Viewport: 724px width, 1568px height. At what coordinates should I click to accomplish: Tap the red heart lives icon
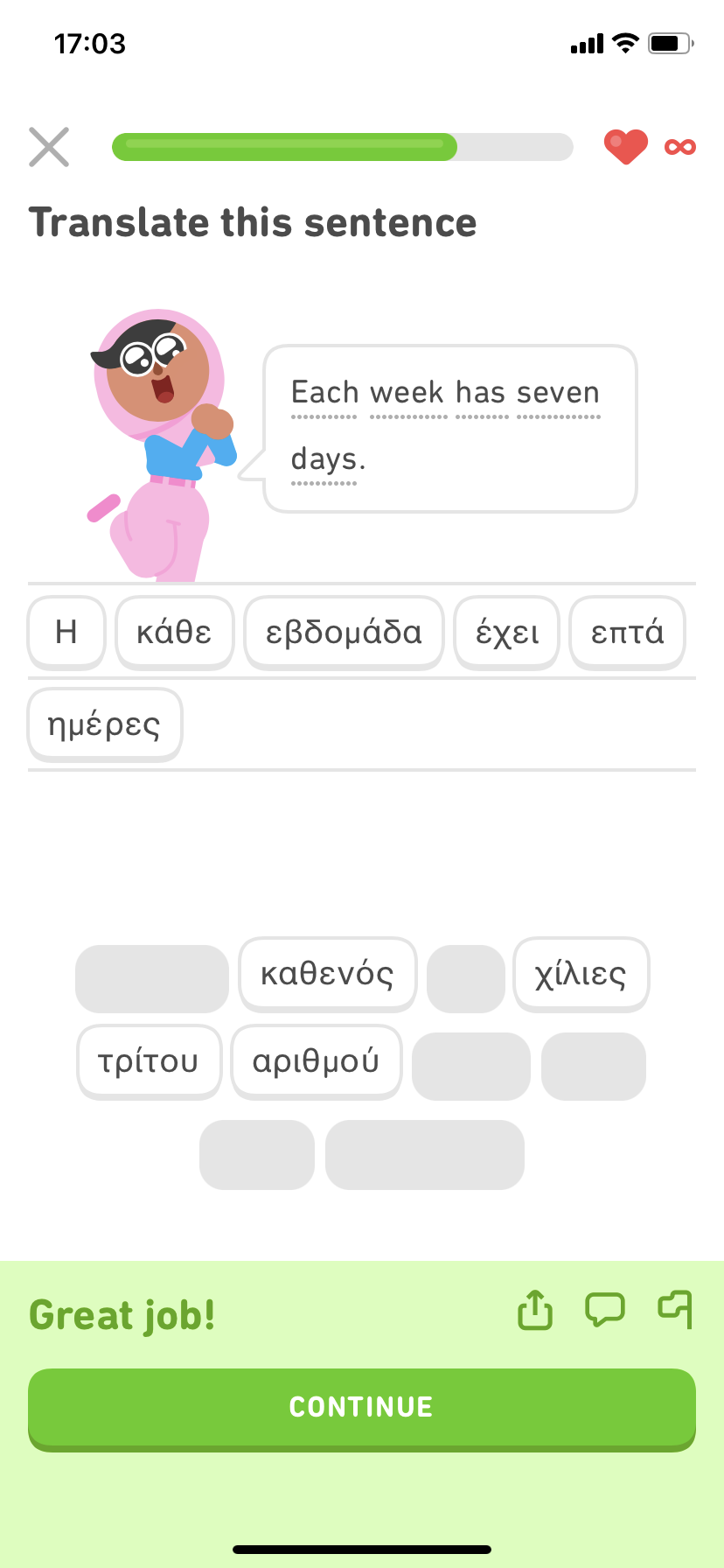coord(626,147)
